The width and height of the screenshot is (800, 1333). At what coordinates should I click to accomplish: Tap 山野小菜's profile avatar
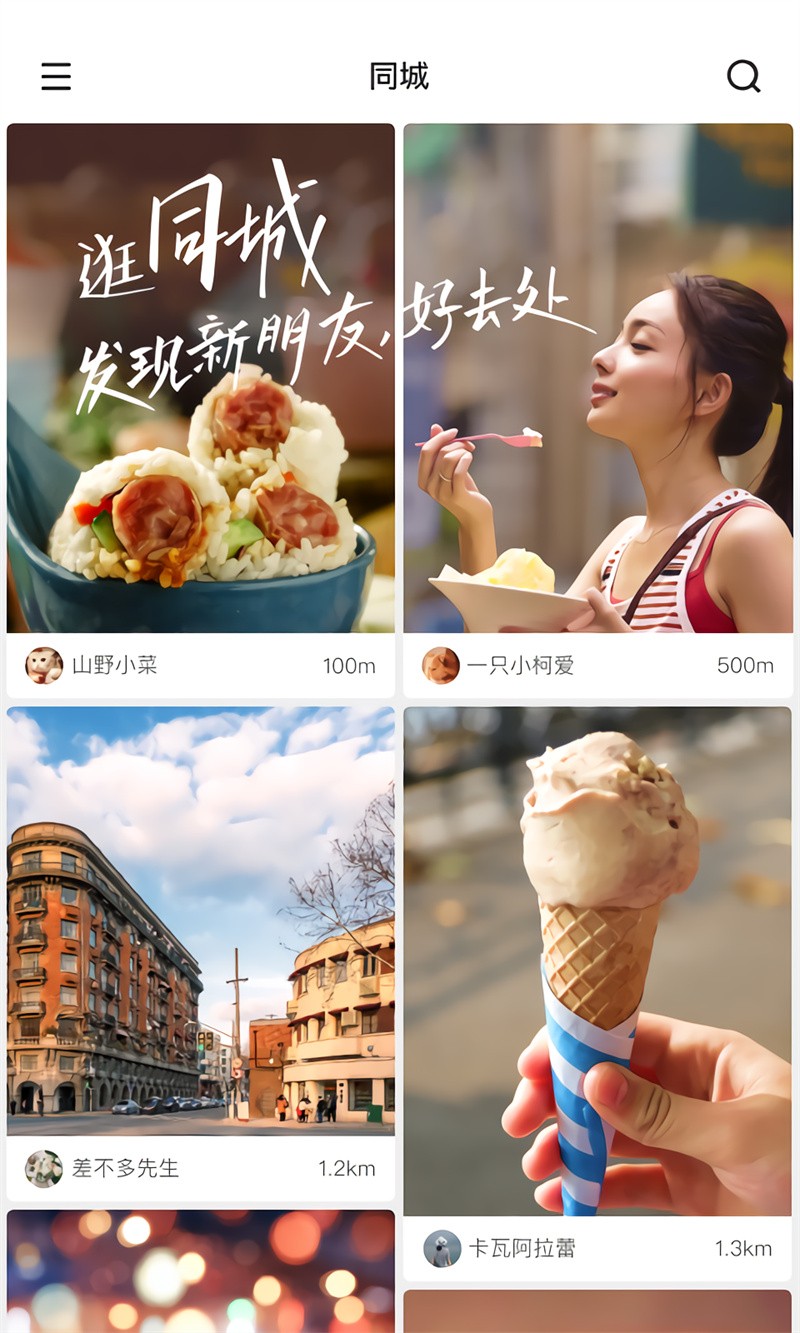39,664
